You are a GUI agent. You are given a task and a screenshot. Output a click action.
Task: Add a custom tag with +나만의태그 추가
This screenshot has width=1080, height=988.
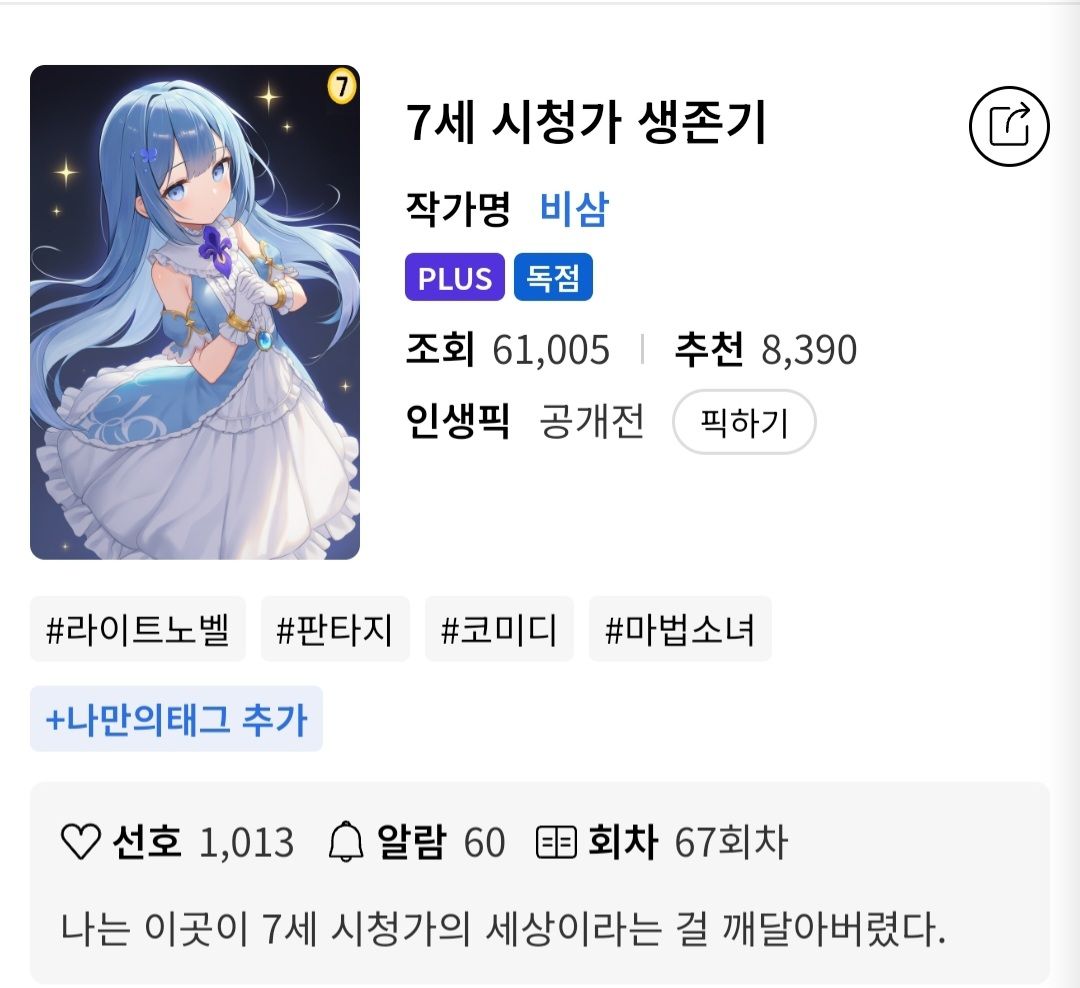176,719
